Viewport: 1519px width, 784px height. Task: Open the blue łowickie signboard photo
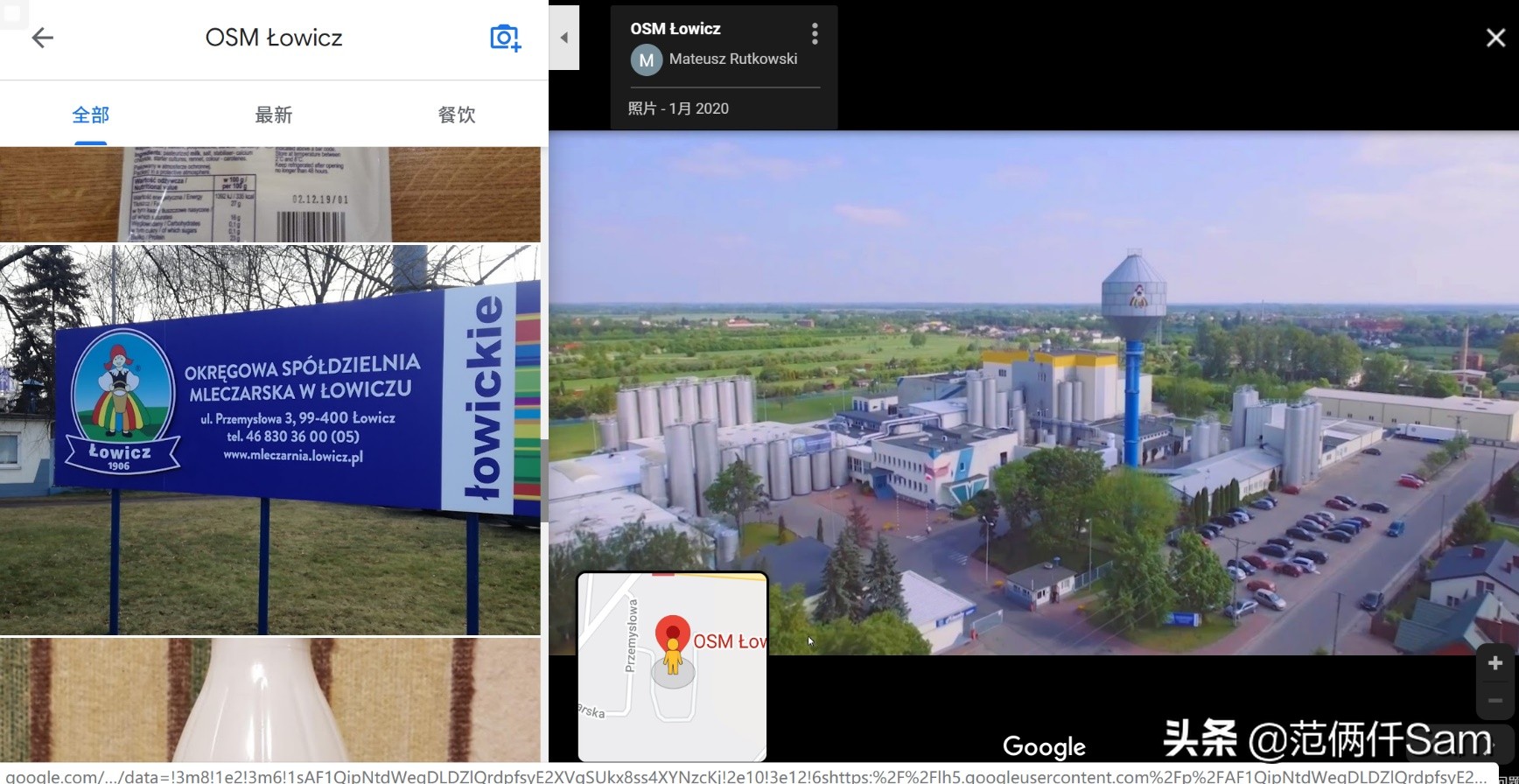pyautogui.click(x=269, y=439)
